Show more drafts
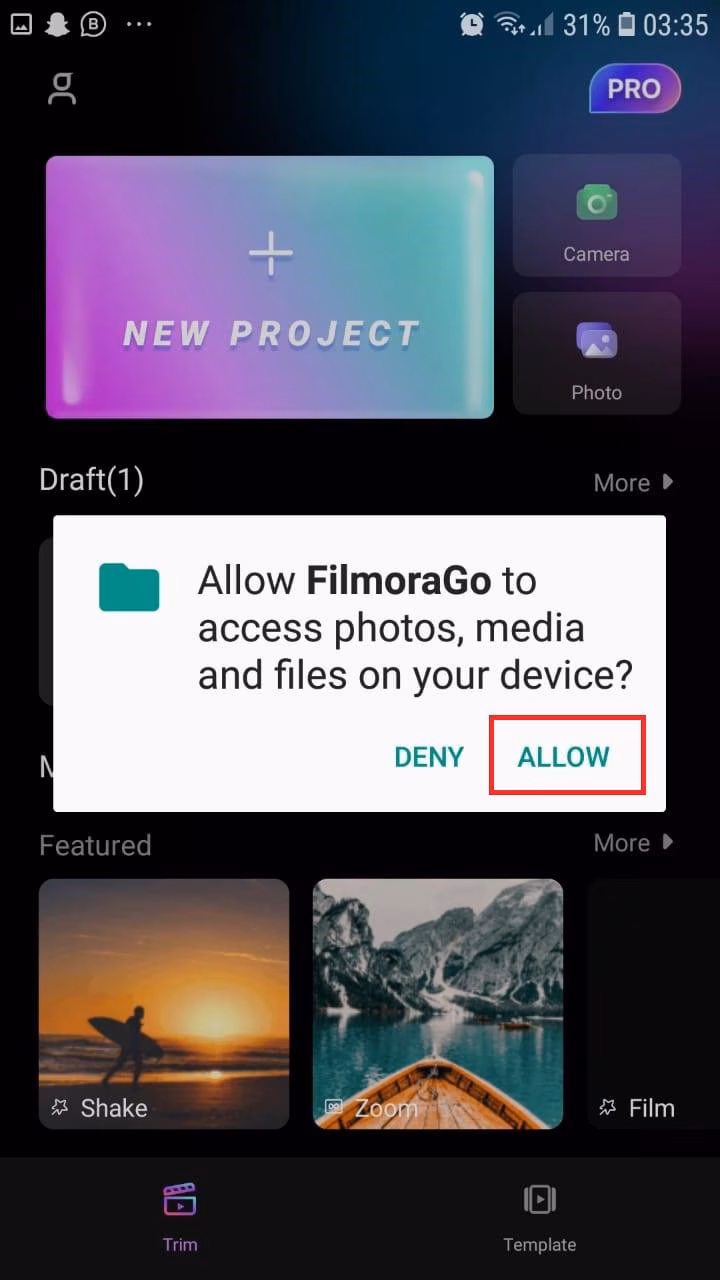The height and width of the screenshot is (1280, 720). point(632,483)
